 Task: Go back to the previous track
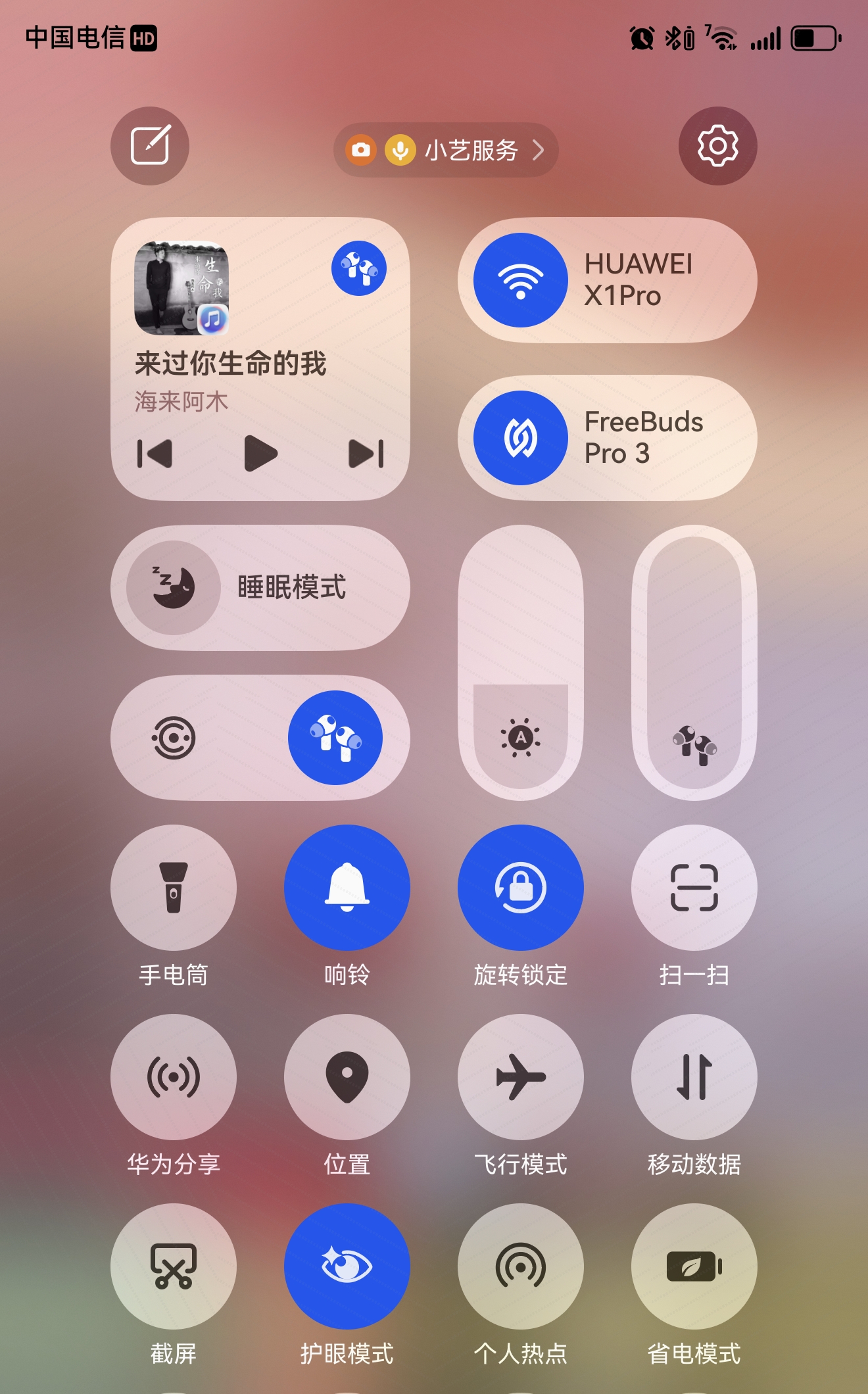pos(155,453)
